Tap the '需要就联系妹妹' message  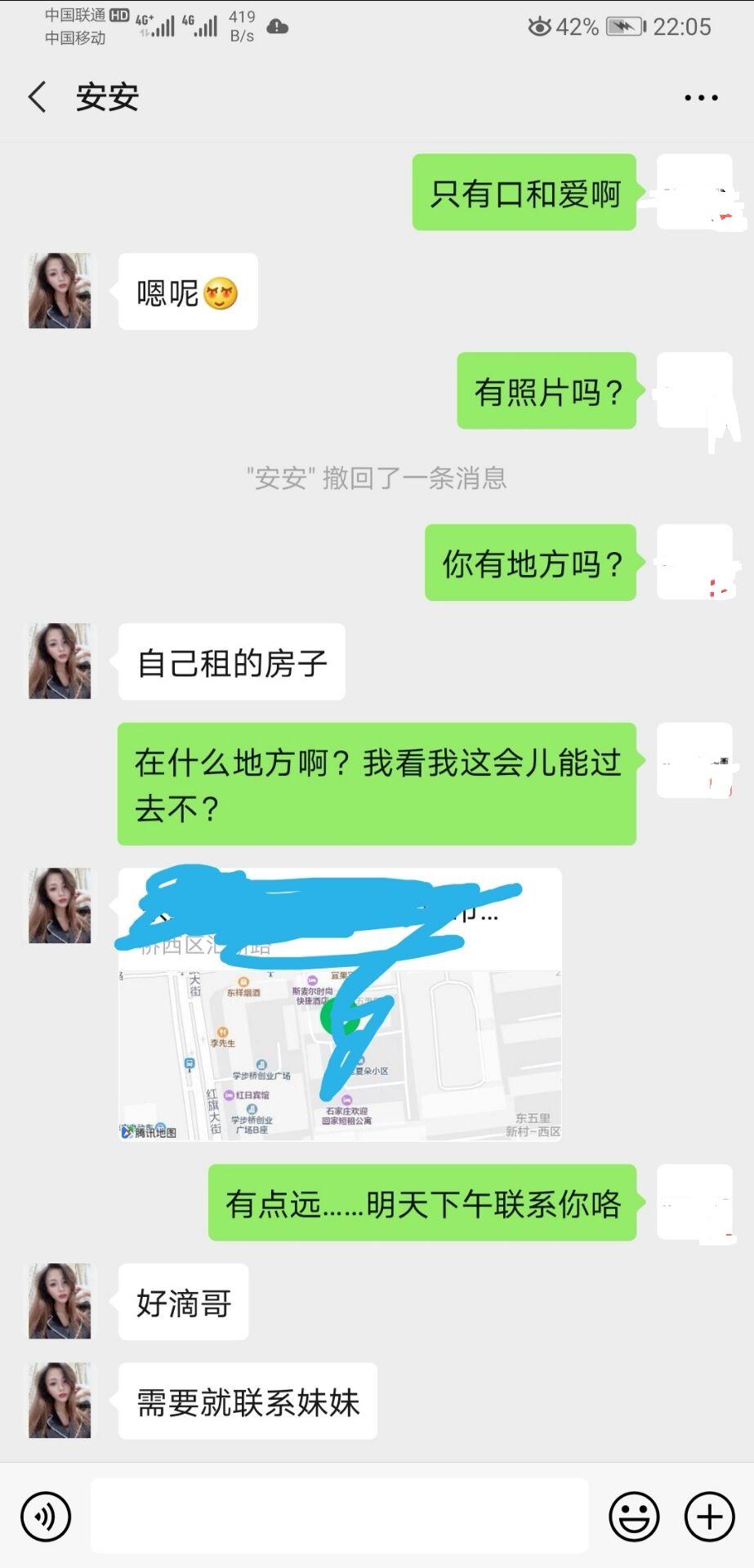coord(248,1401)
